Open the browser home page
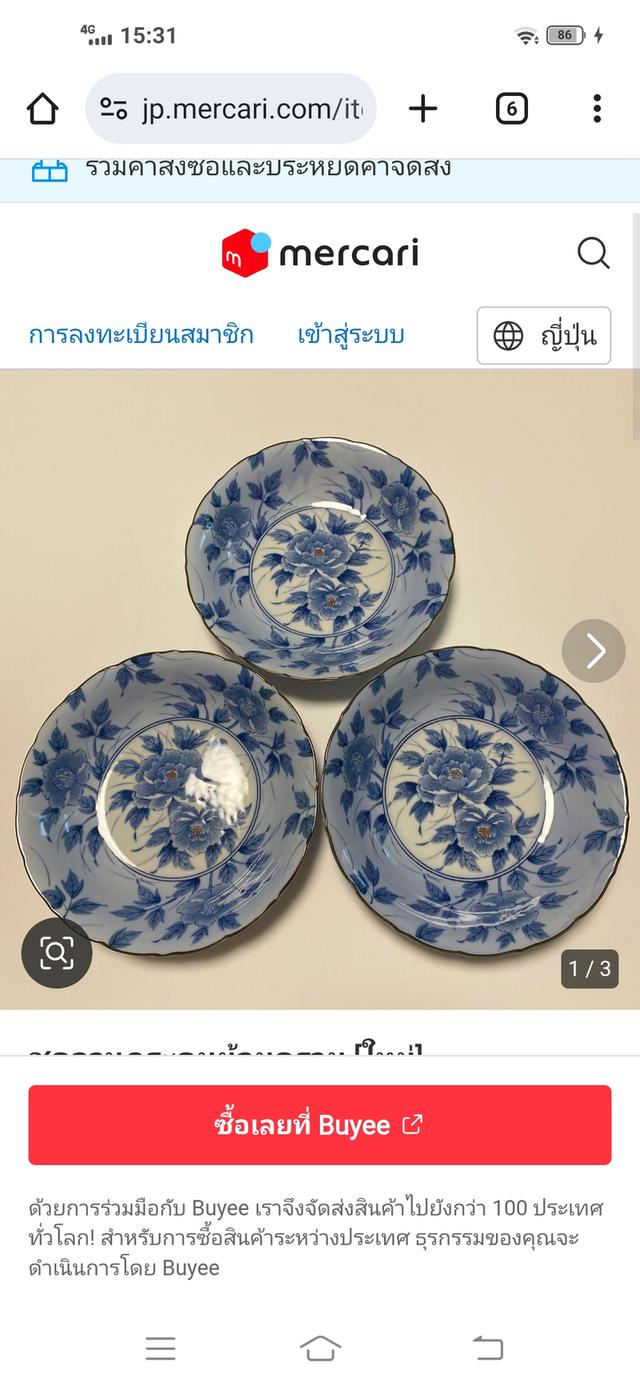Viewport: 640px width, 1386px height. (x=43, y=109)
